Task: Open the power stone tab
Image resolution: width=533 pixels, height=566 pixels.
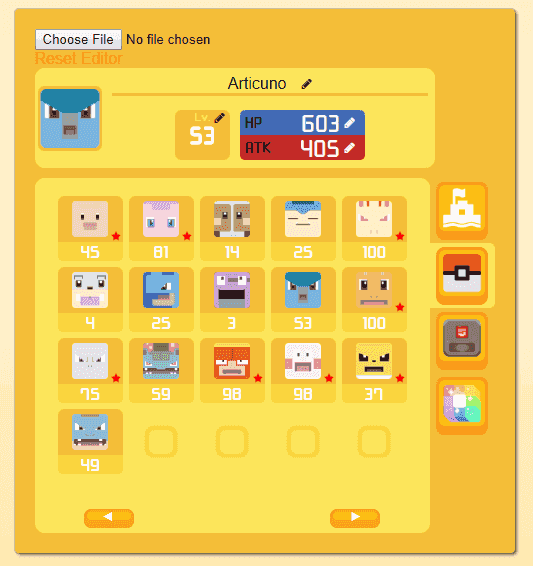Action: click(462, 340)
